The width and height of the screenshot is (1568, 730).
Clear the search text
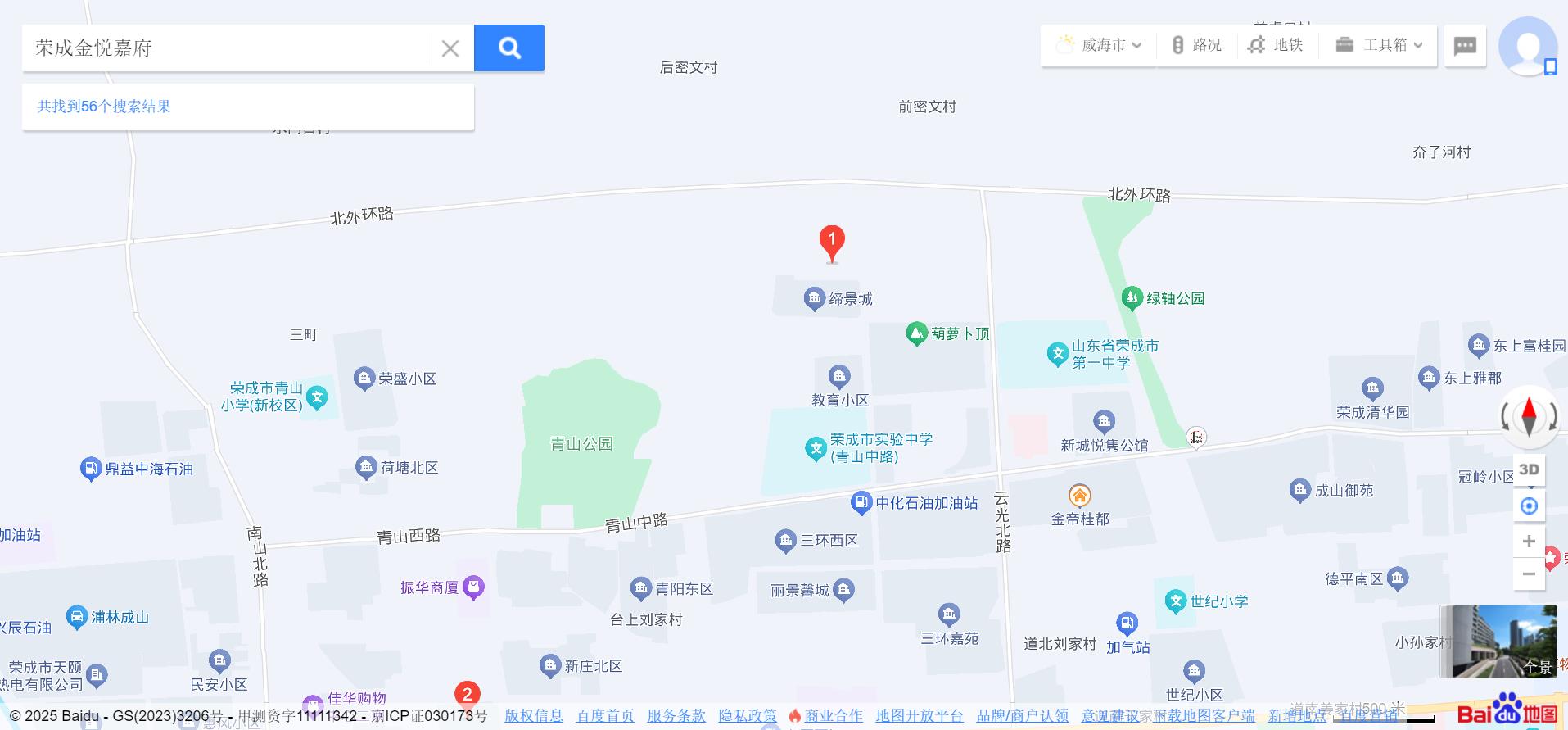(450, 48)
